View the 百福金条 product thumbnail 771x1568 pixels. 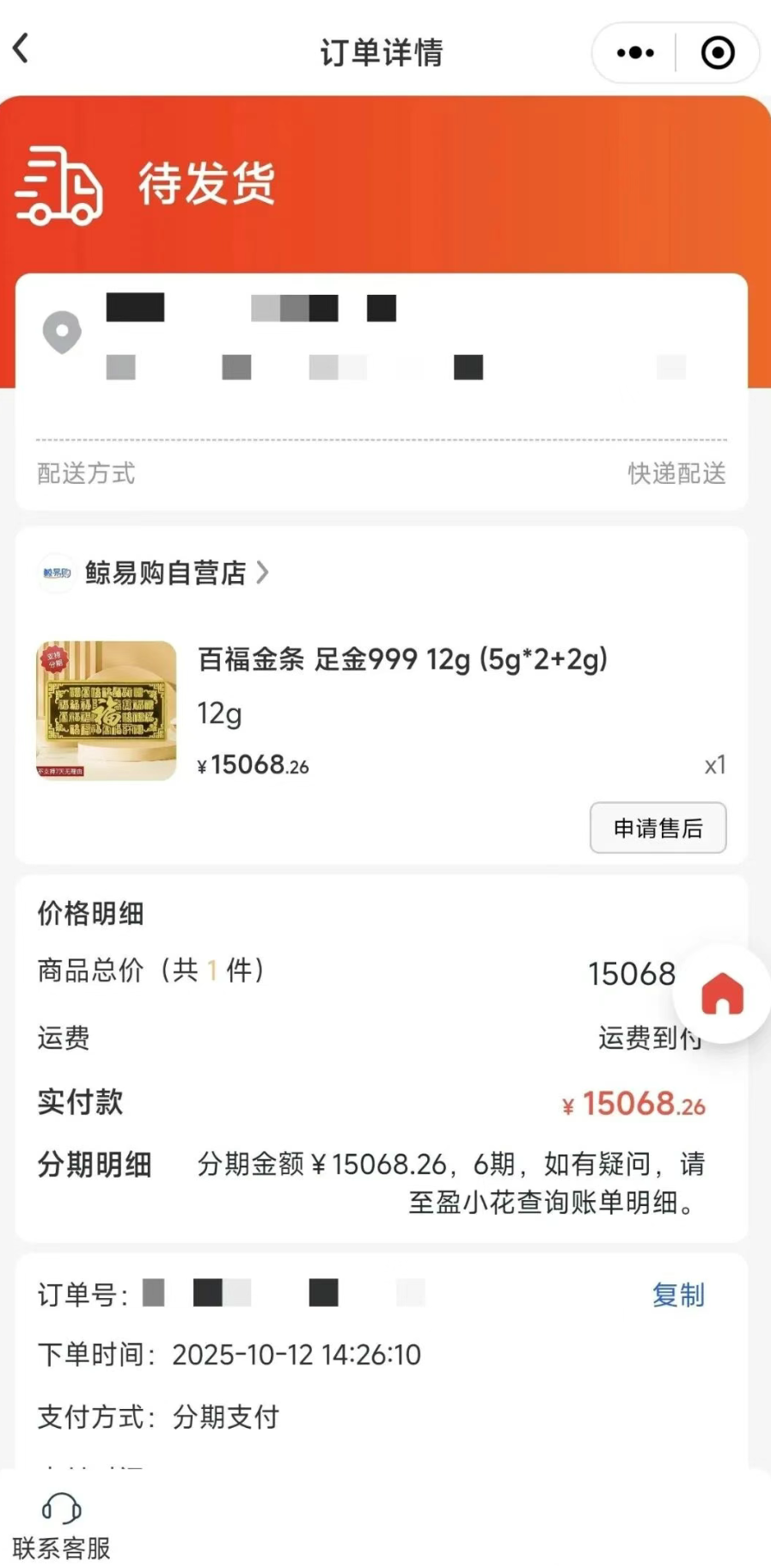[x=107, y=711]
